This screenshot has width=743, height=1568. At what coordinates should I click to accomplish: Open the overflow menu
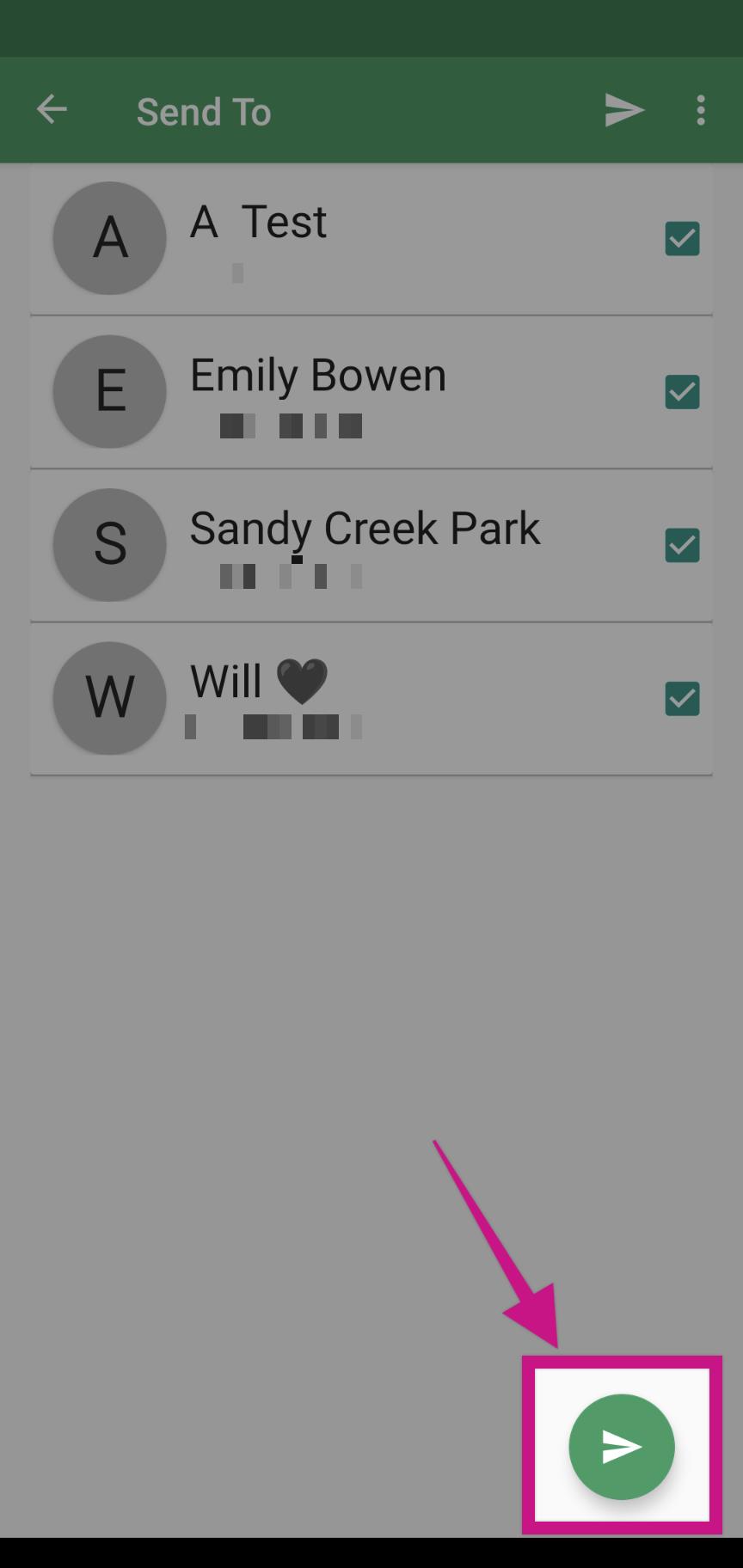click(701, 110)
